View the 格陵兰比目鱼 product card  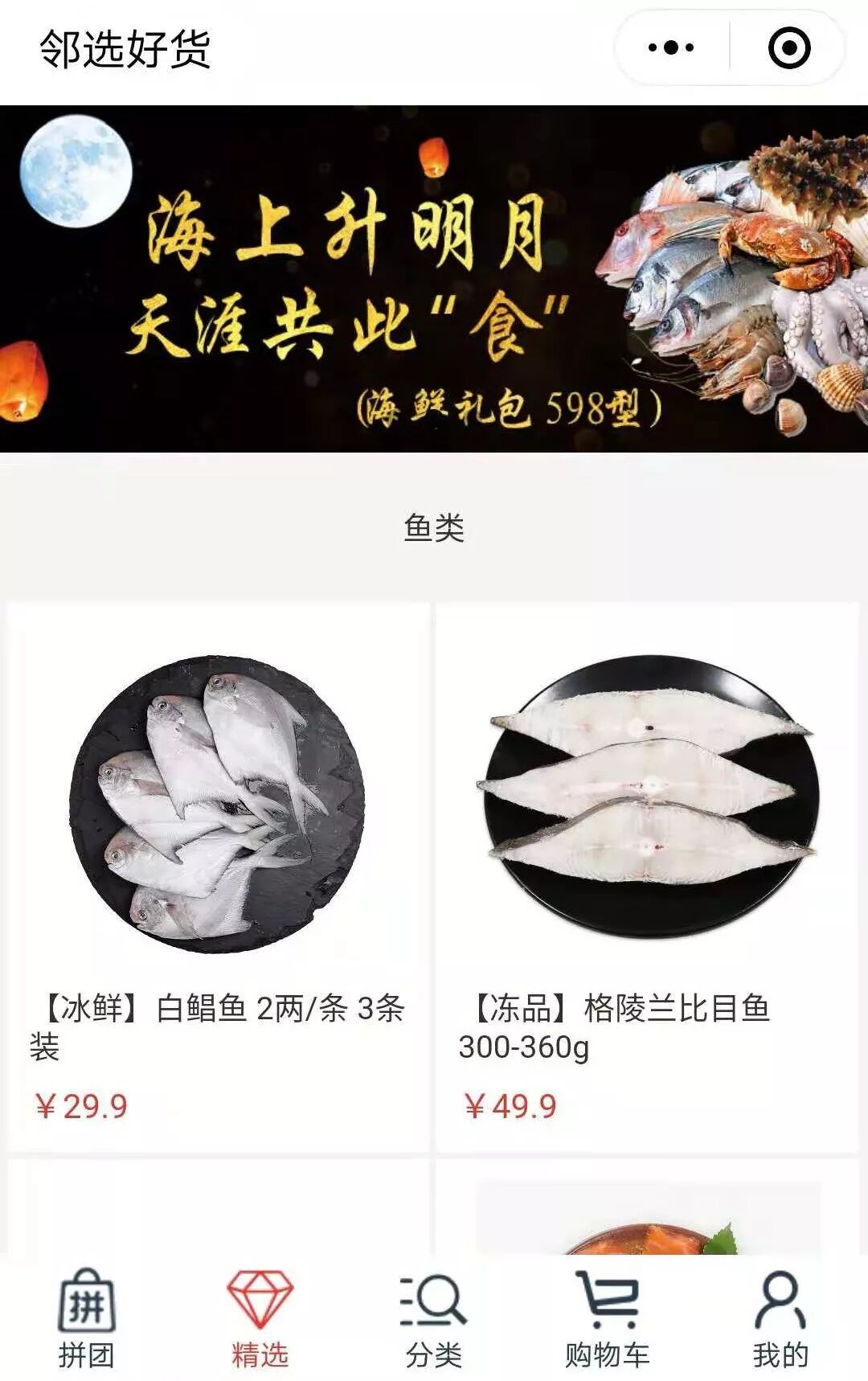[647, 876]
